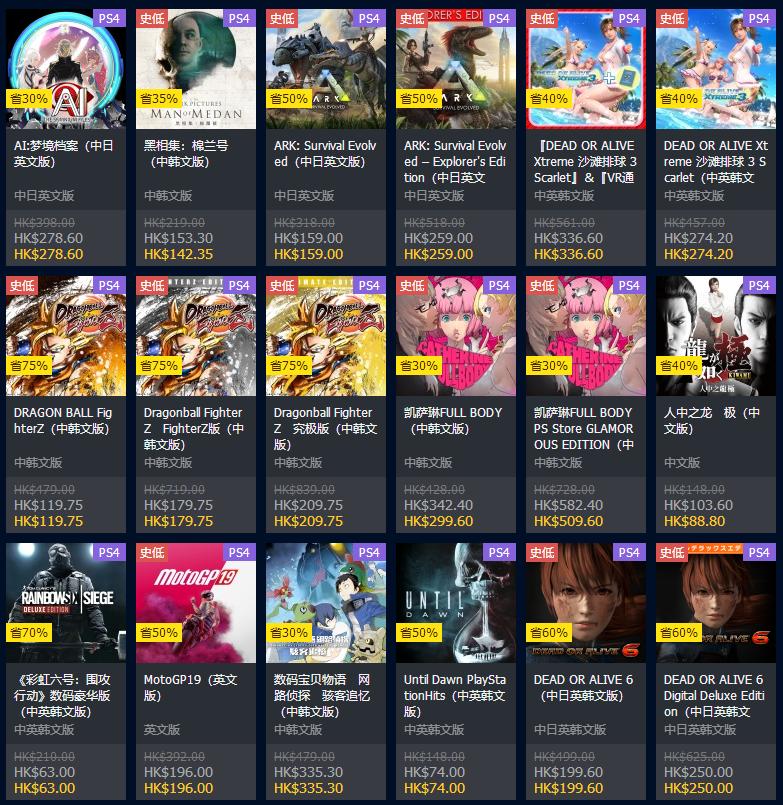Screen dimensions: 783x805
Task: Click the PS4 badge on Until Dawn cover
Action: point(500,553)
